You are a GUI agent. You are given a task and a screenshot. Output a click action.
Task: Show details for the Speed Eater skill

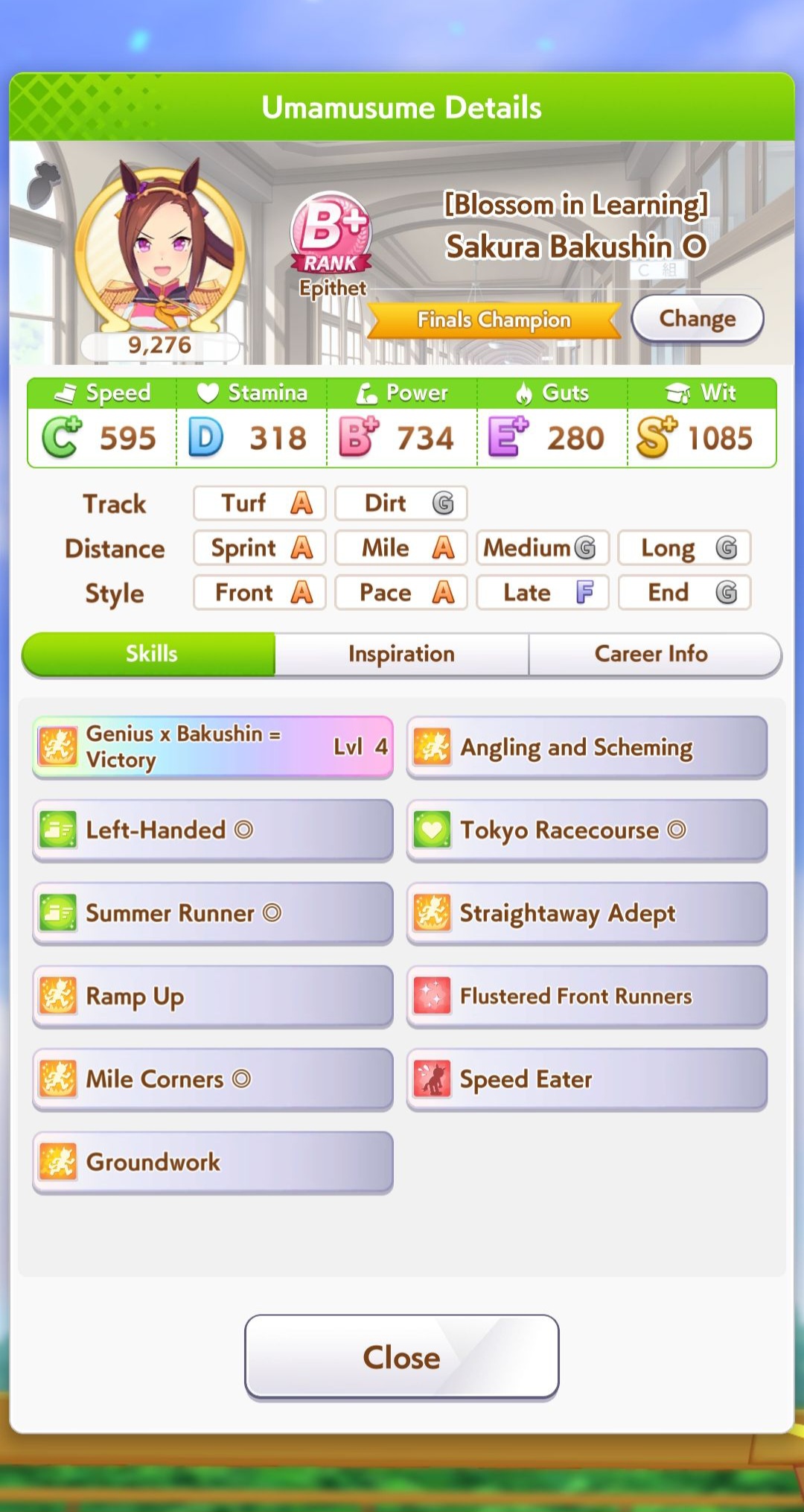pos(587,1079)
